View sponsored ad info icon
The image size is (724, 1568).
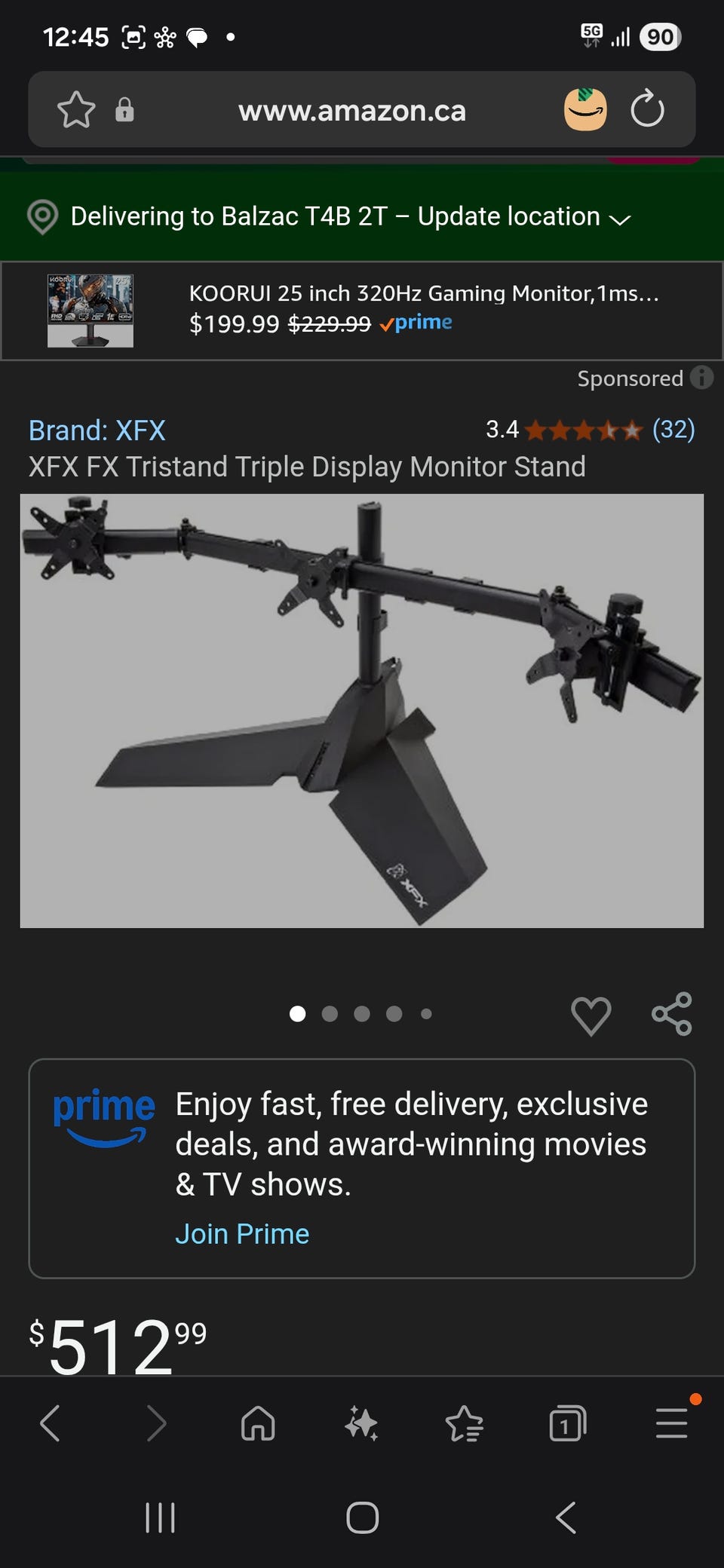point(701,378)
